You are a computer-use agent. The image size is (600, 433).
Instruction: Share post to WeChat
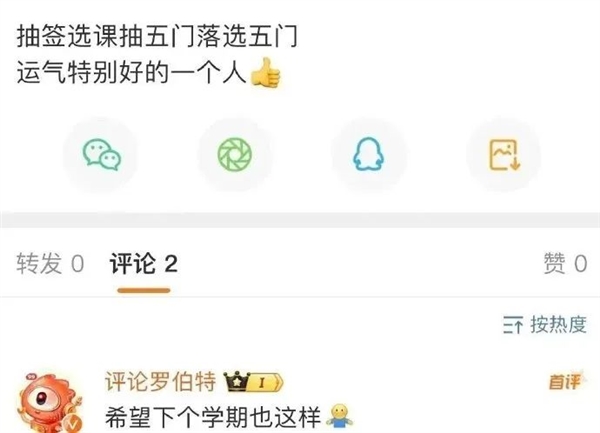tap(100, 154)
